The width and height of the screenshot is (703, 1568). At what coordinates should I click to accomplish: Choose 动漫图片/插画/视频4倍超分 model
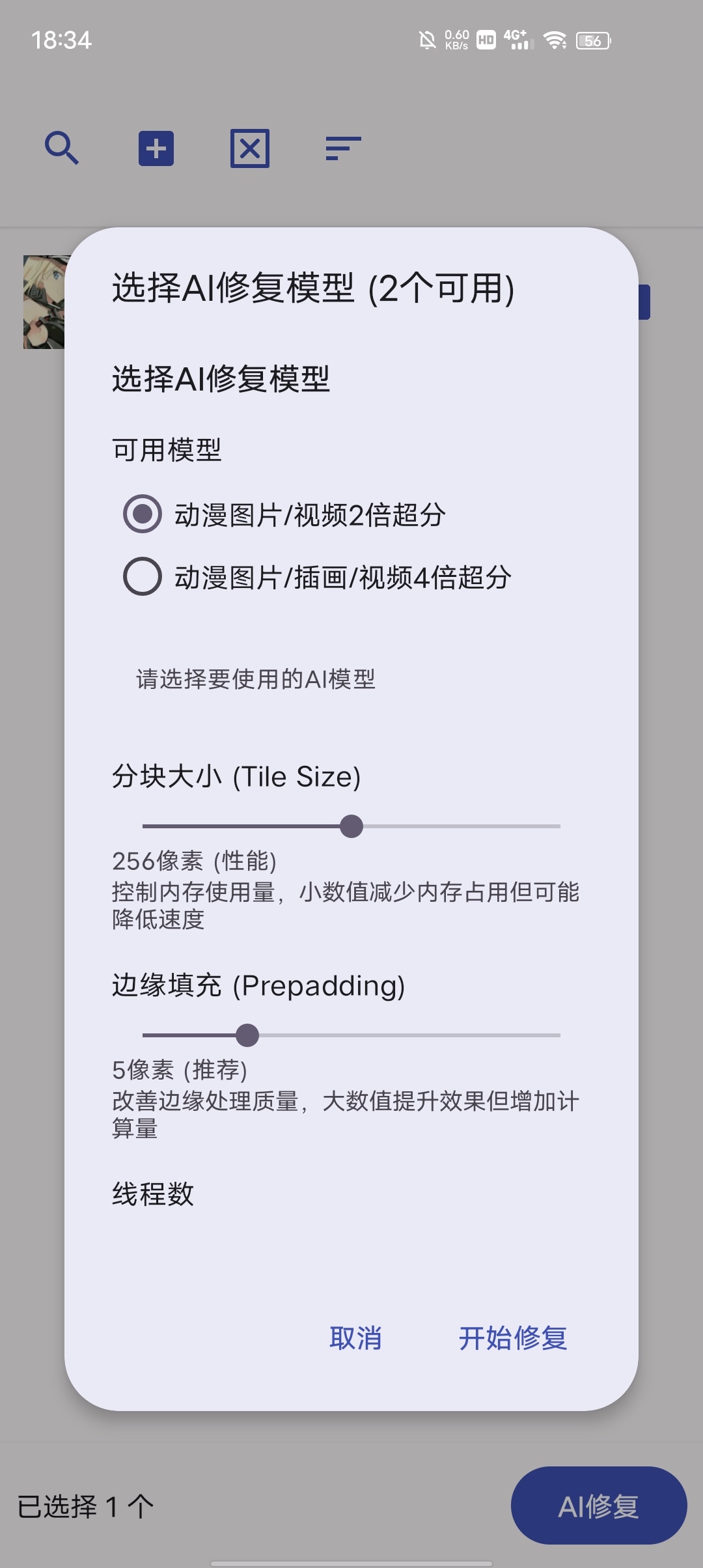coord(143,576)
